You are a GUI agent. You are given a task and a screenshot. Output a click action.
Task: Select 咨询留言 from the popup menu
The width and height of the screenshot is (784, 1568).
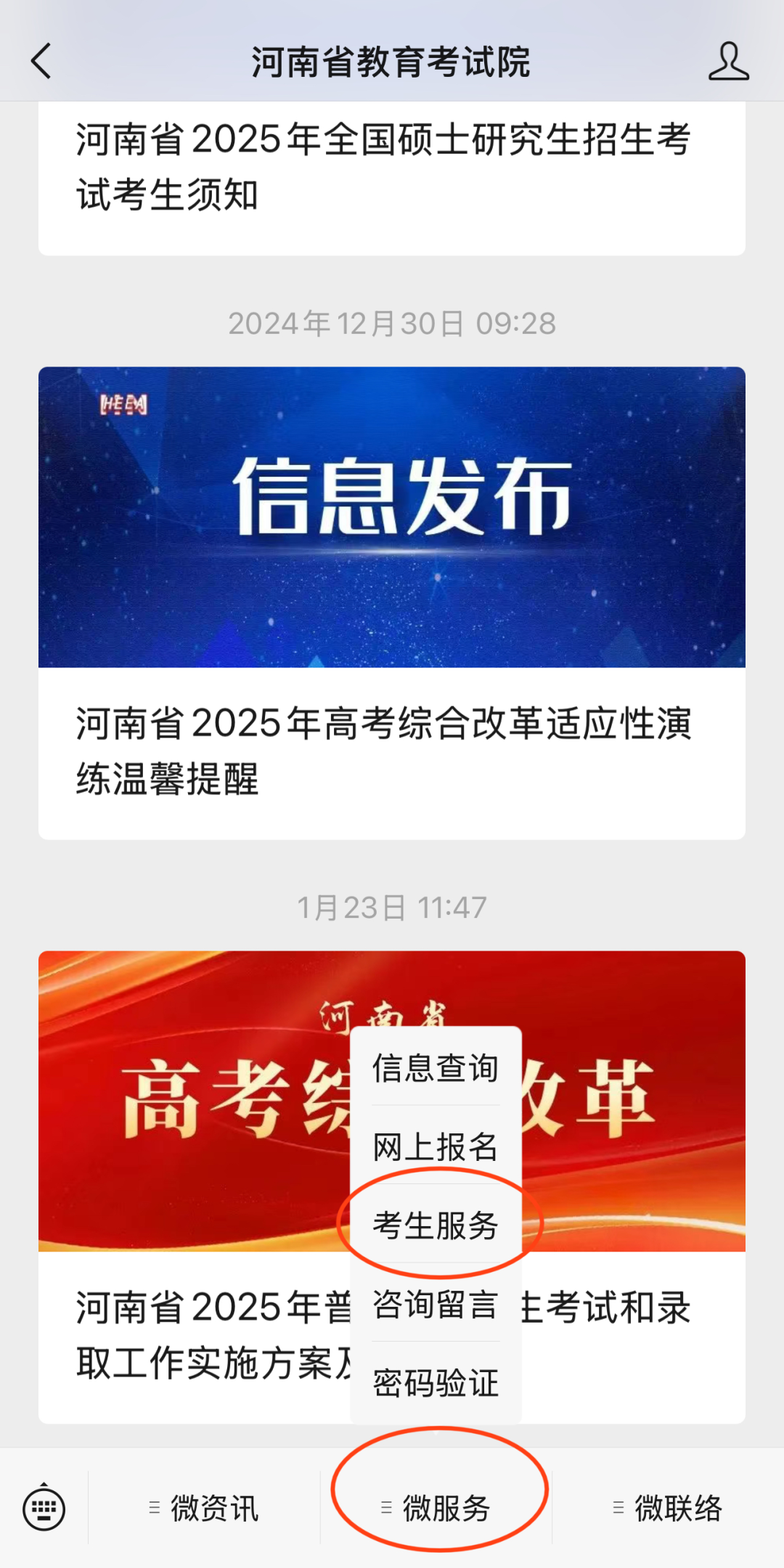(434, 1303)
